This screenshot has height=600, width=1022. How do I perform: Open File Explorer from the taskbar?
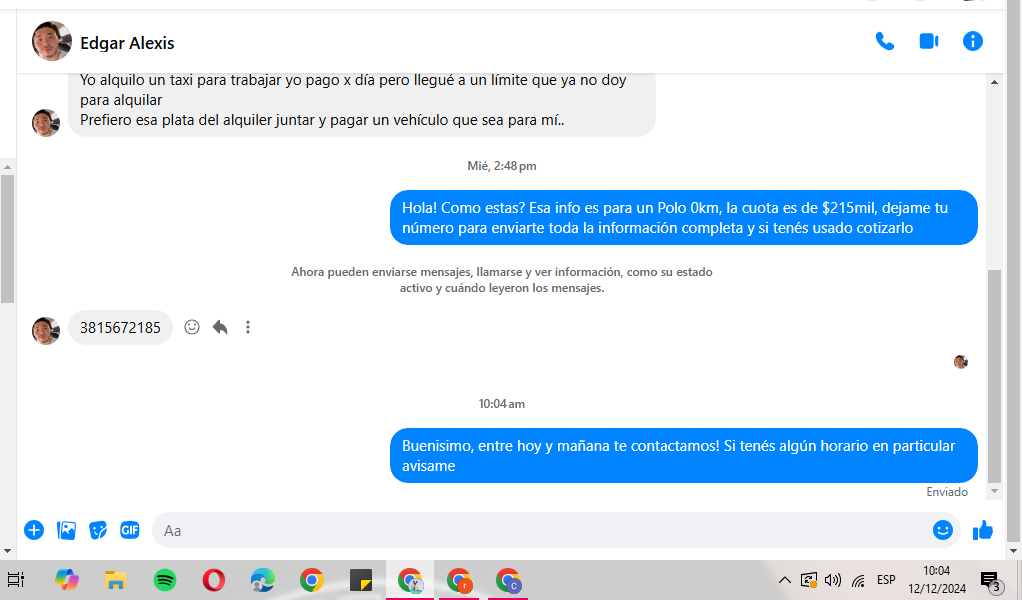tap(116, 580)
